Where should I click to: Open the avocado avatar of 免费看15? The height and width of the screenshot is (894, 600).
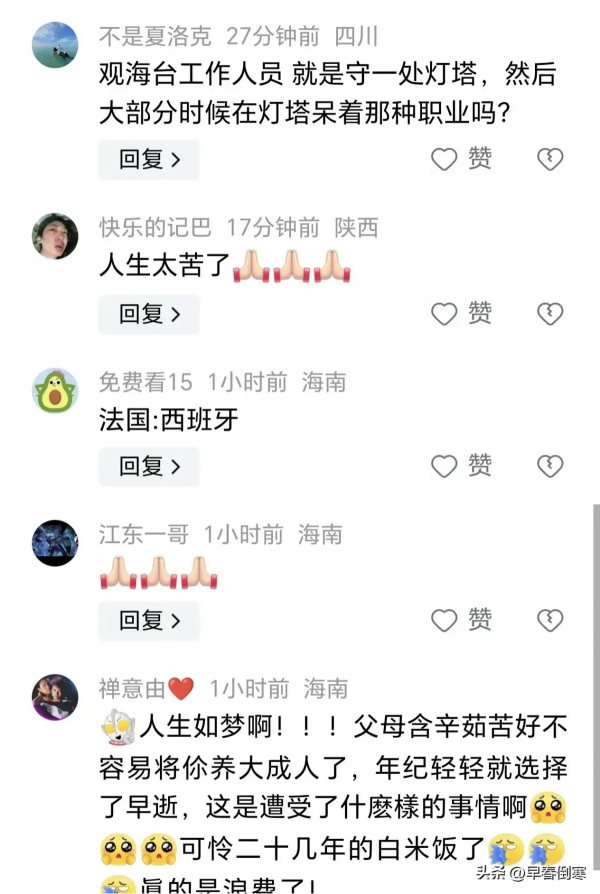click(55, 390)
